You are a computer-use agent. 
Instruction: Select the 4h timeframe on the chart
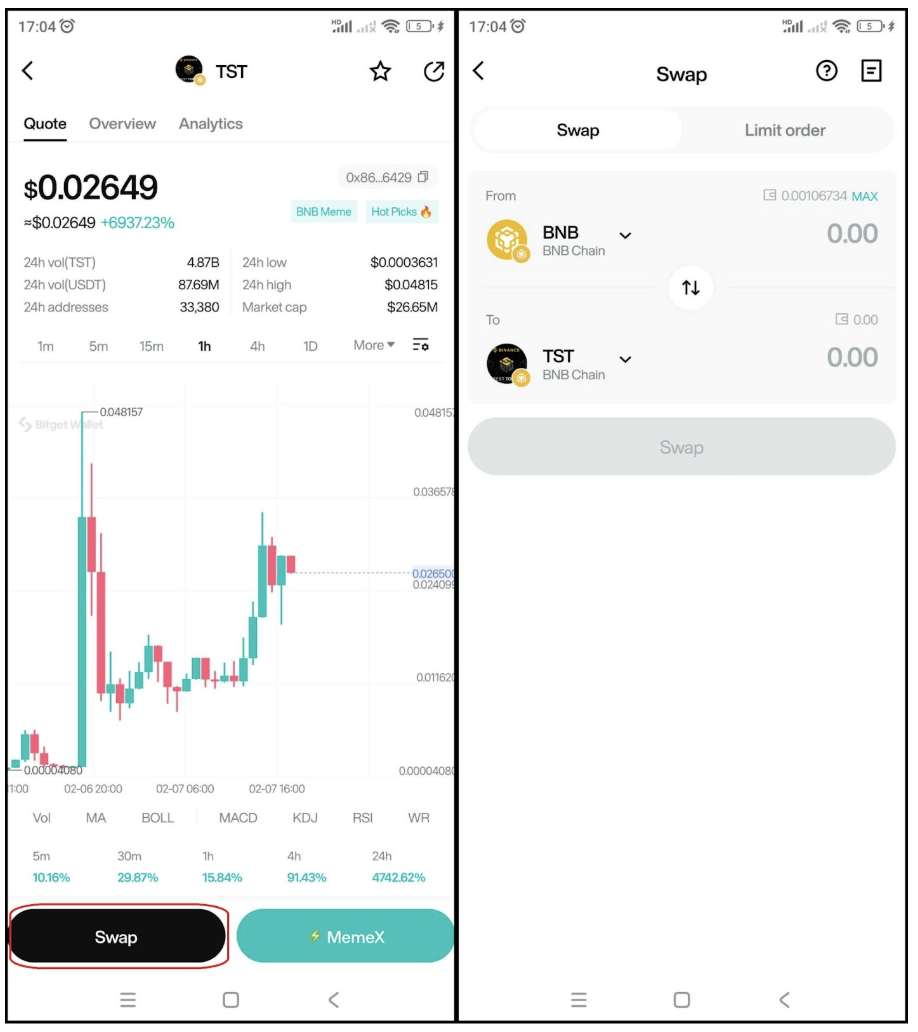(257, 344)
